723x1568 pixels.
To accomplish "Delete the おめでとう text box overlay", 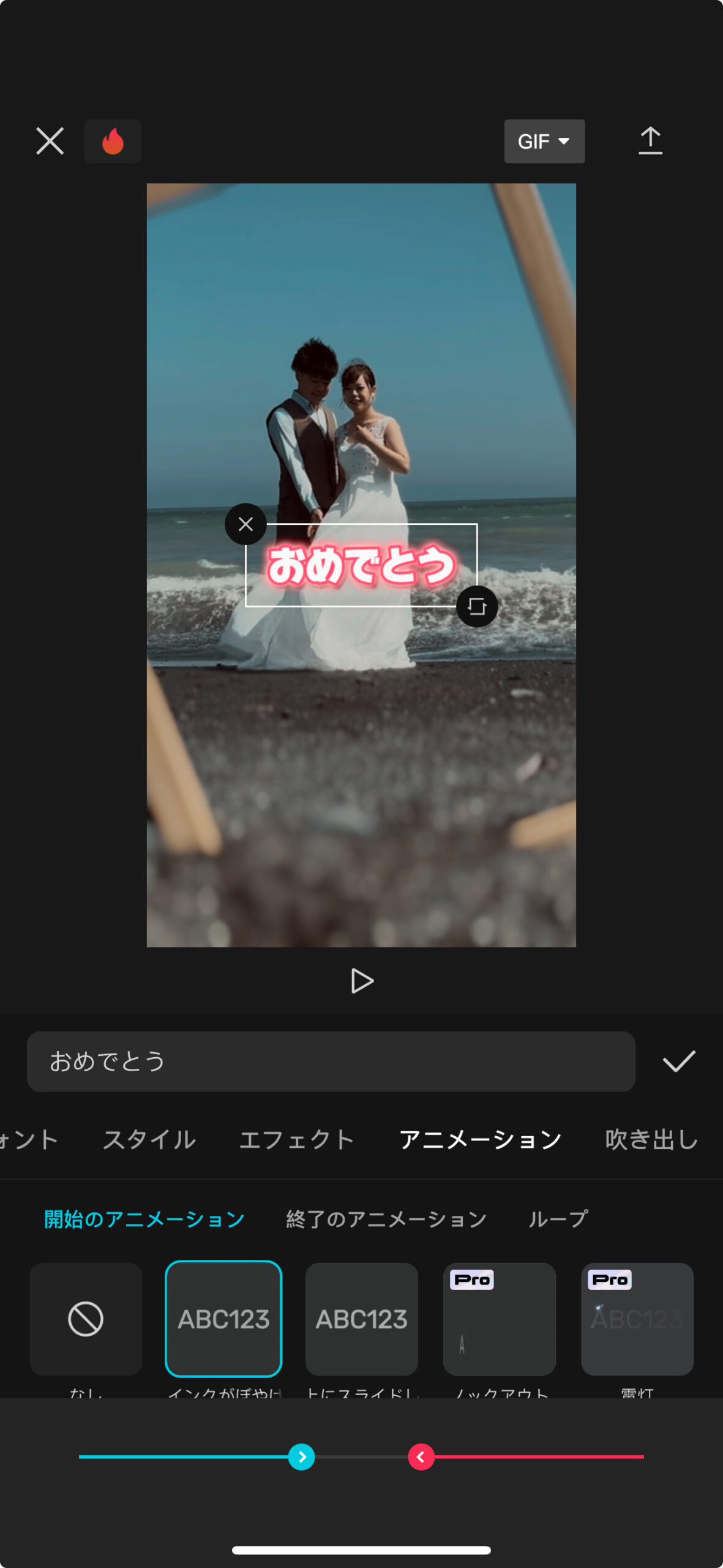I will click(245, 524).
